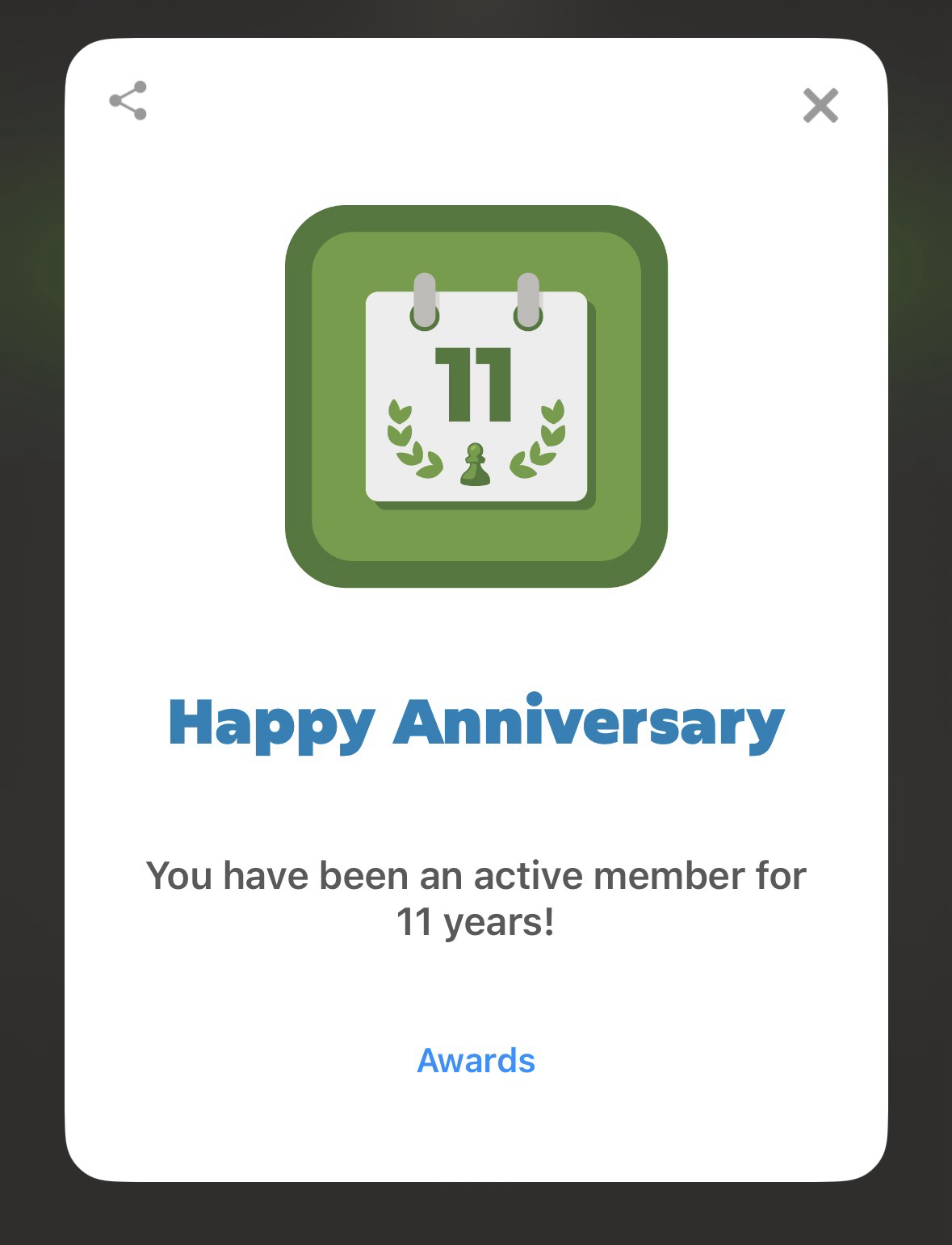Close the Happy Anniversary dialog
The image size is (952, 1245).
click(x=820, y=106)
